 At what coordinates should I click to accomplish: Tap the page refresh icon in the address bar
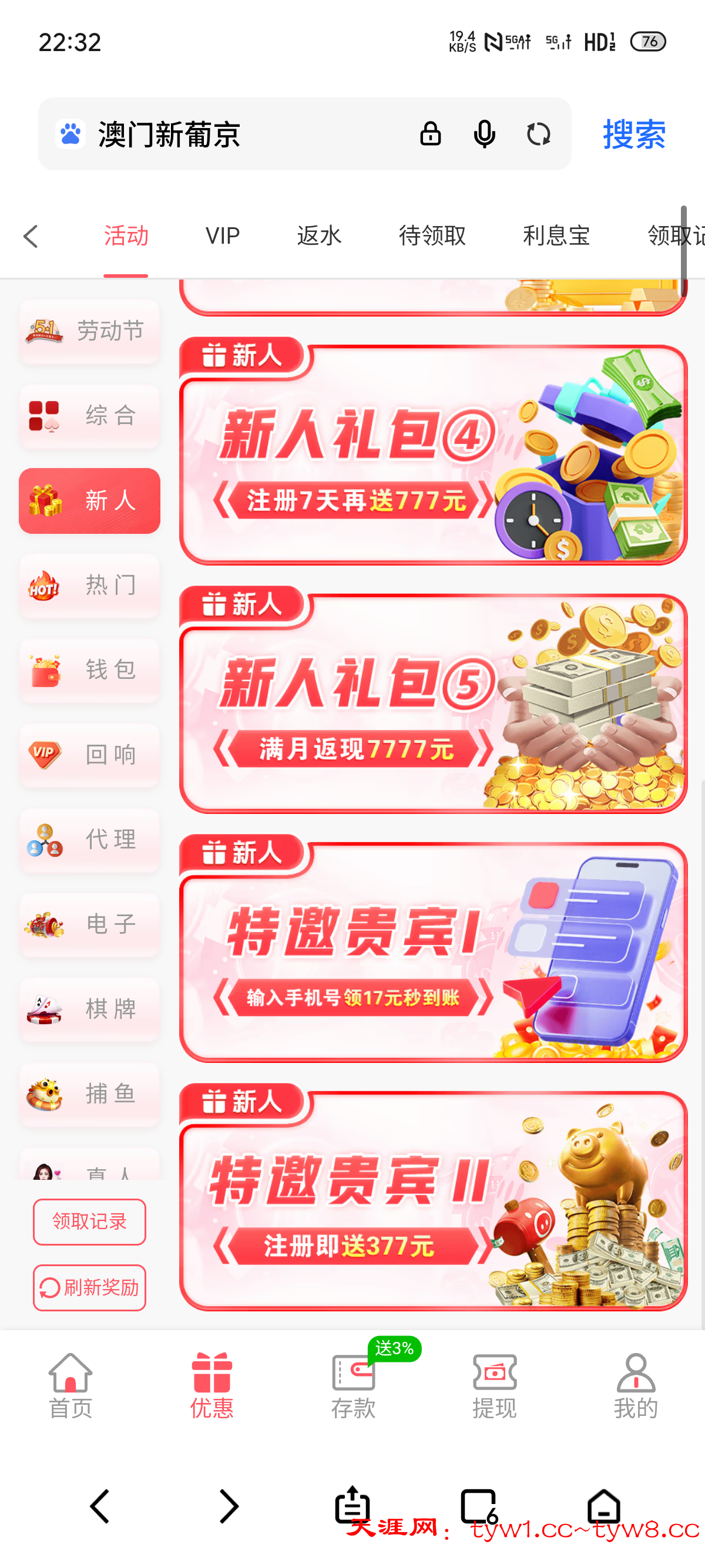tap(539, 134)
